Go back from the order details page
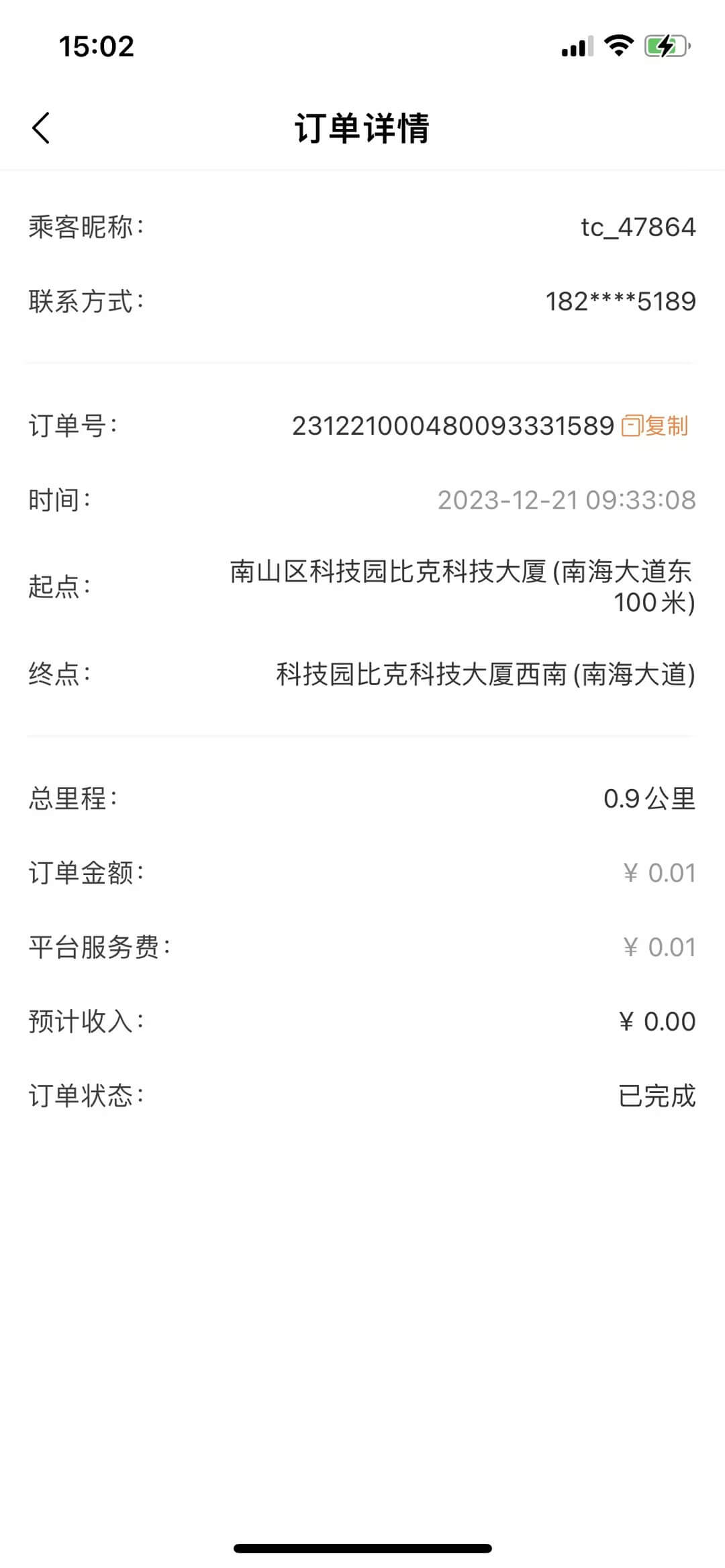725x1568 pixels. [x=41, y=127]
